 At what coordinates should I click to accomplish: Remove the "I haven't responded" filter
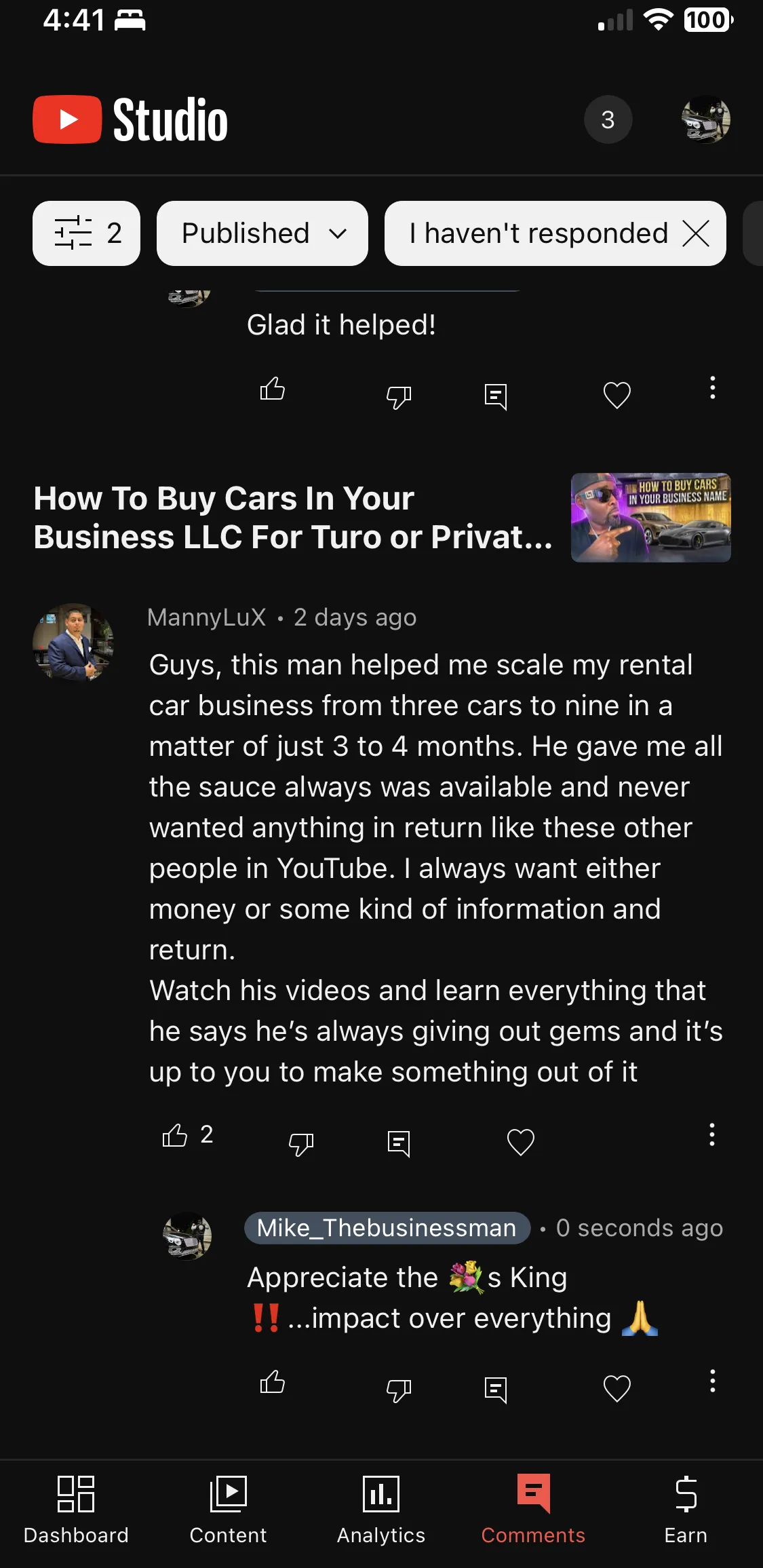click(696, 233)
